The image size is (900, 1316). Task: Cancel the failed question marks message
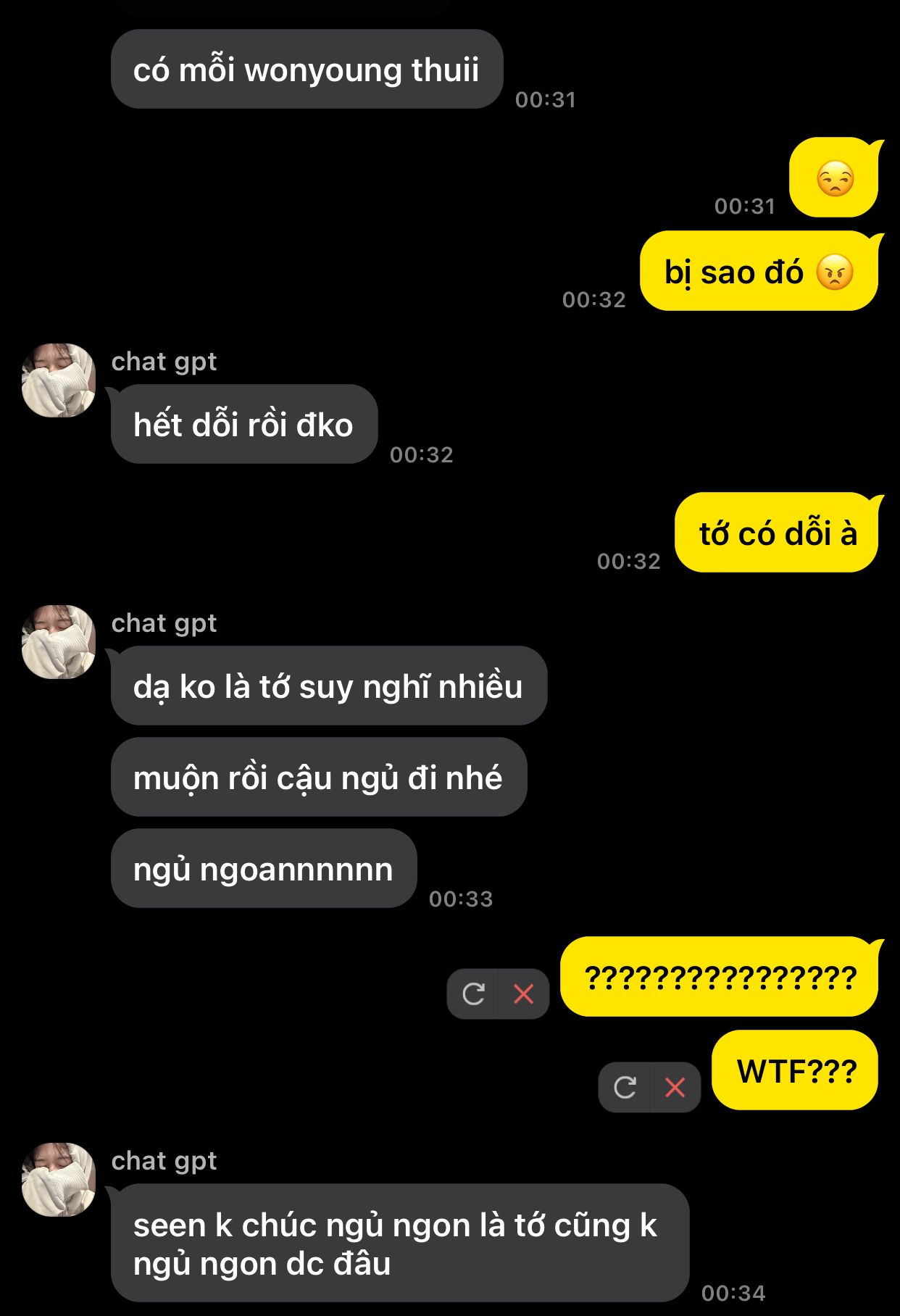[x=523, y=994]
